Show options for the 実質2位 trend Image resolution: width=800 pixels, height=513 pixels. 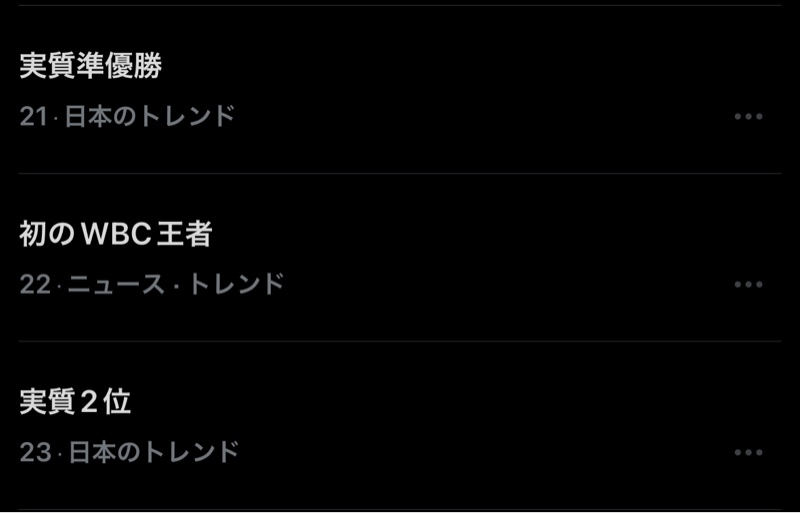pyautogui.click(x=748, y=452)
